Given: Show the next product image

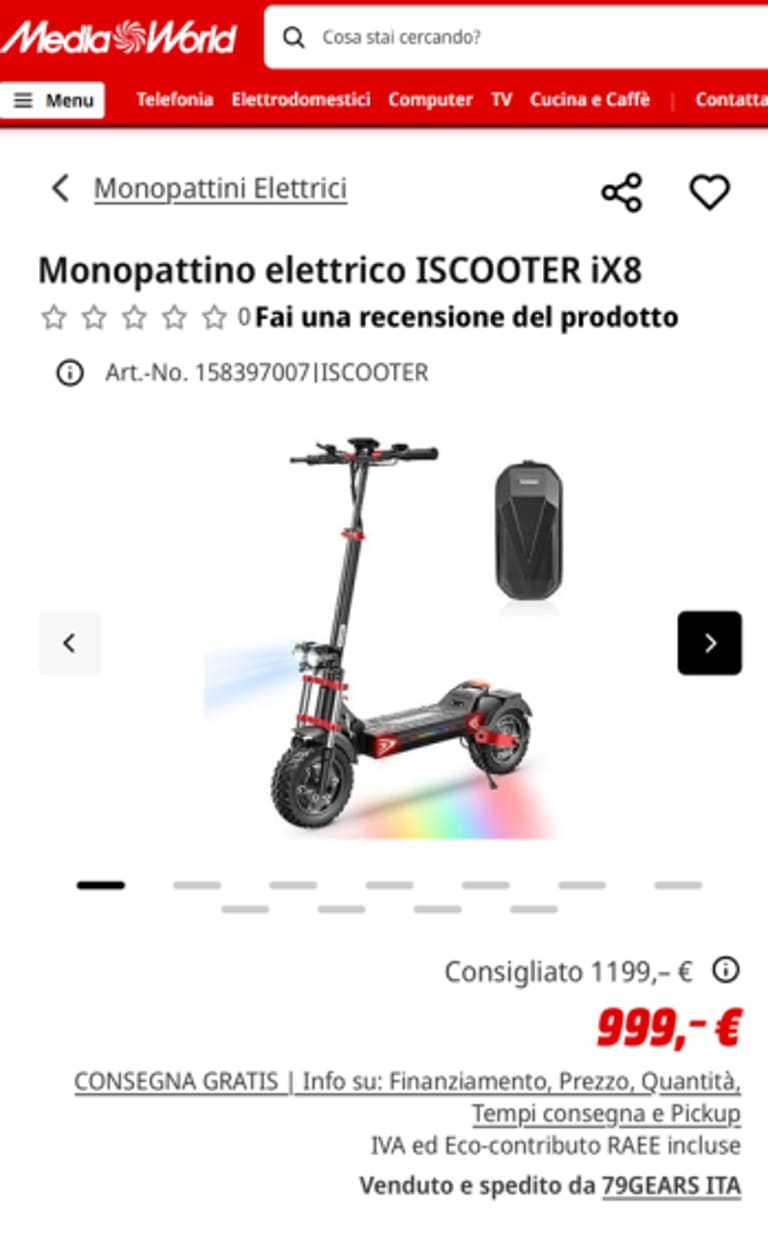Looking at the screenshot, I should [x=709, y=643].
